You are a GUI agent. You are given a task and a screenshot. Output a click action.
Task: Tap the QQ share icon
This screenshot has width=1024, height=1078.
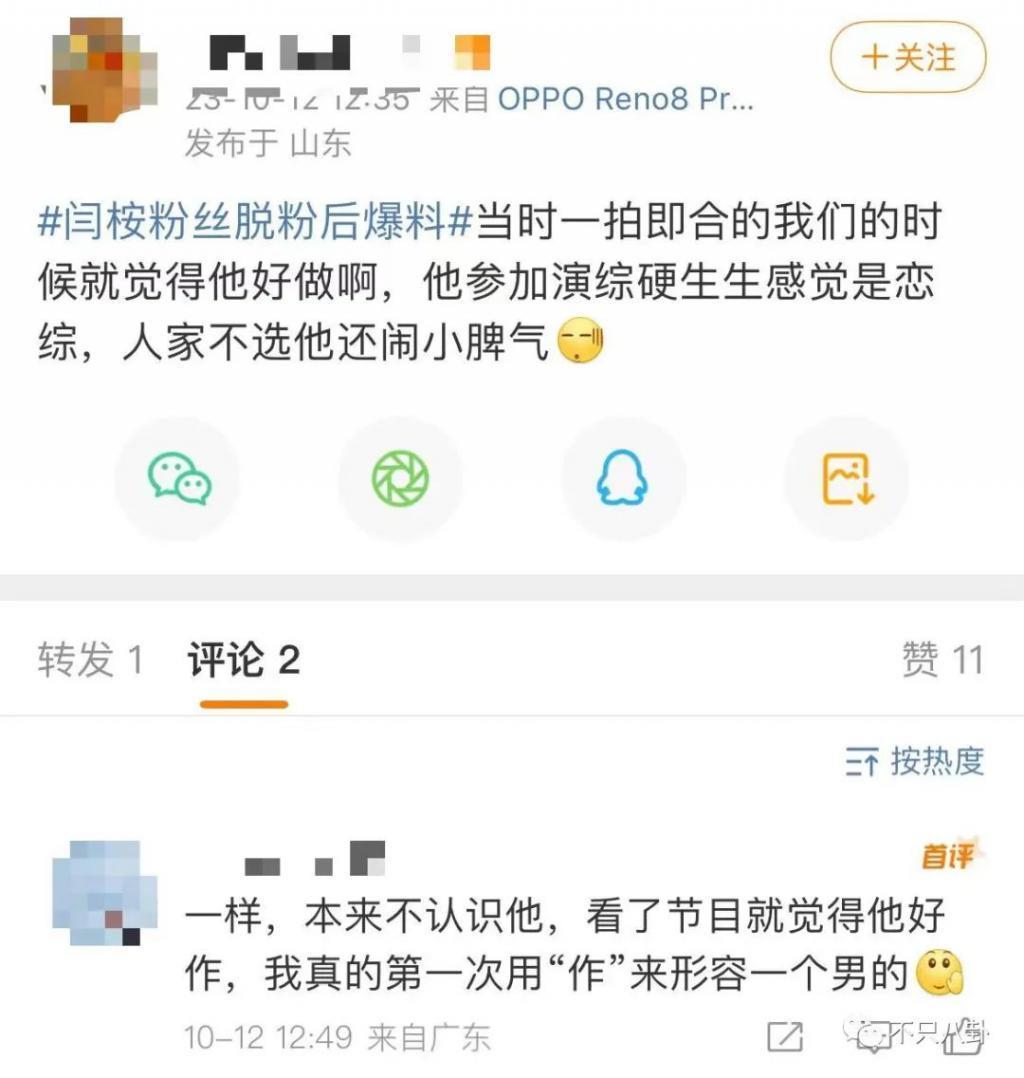[623, 478]
